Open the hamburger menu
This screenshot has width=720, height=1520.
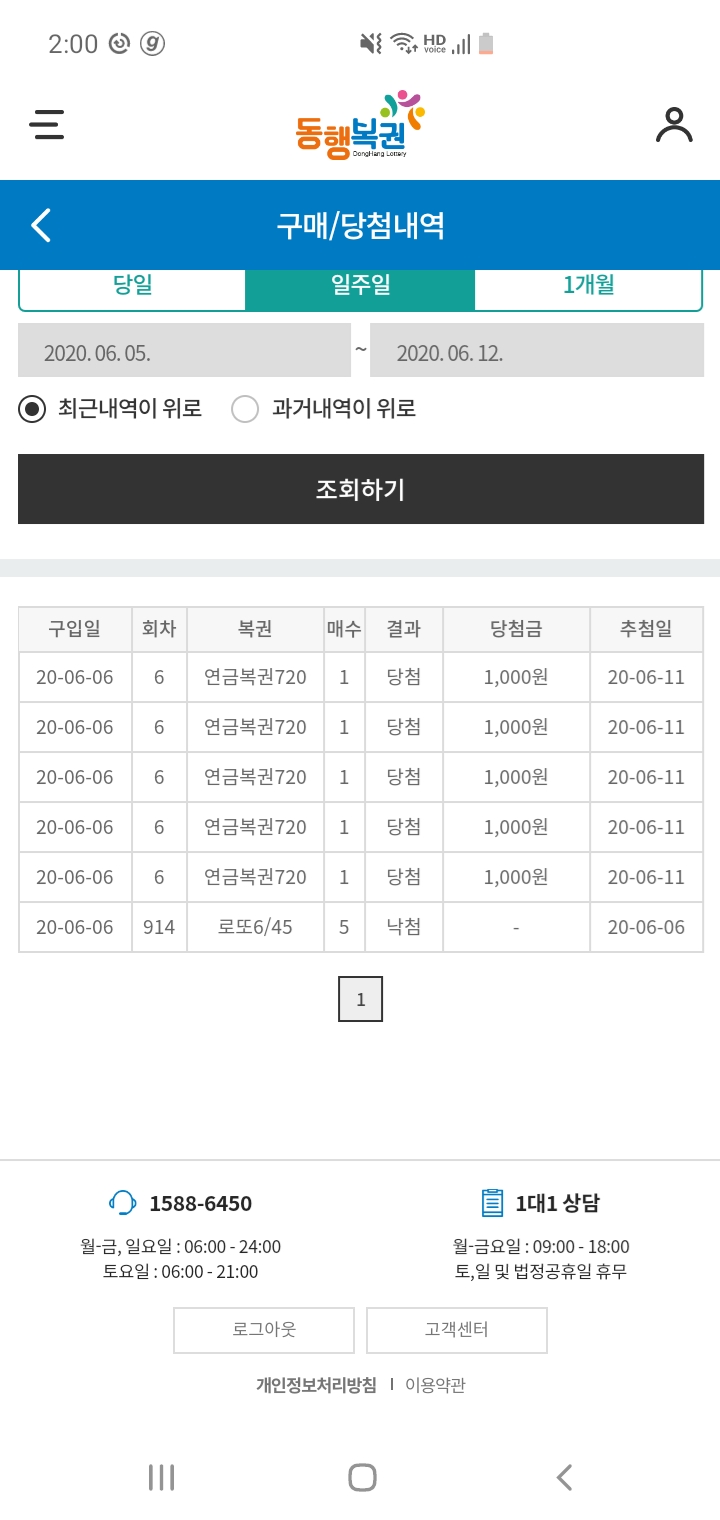46,125
